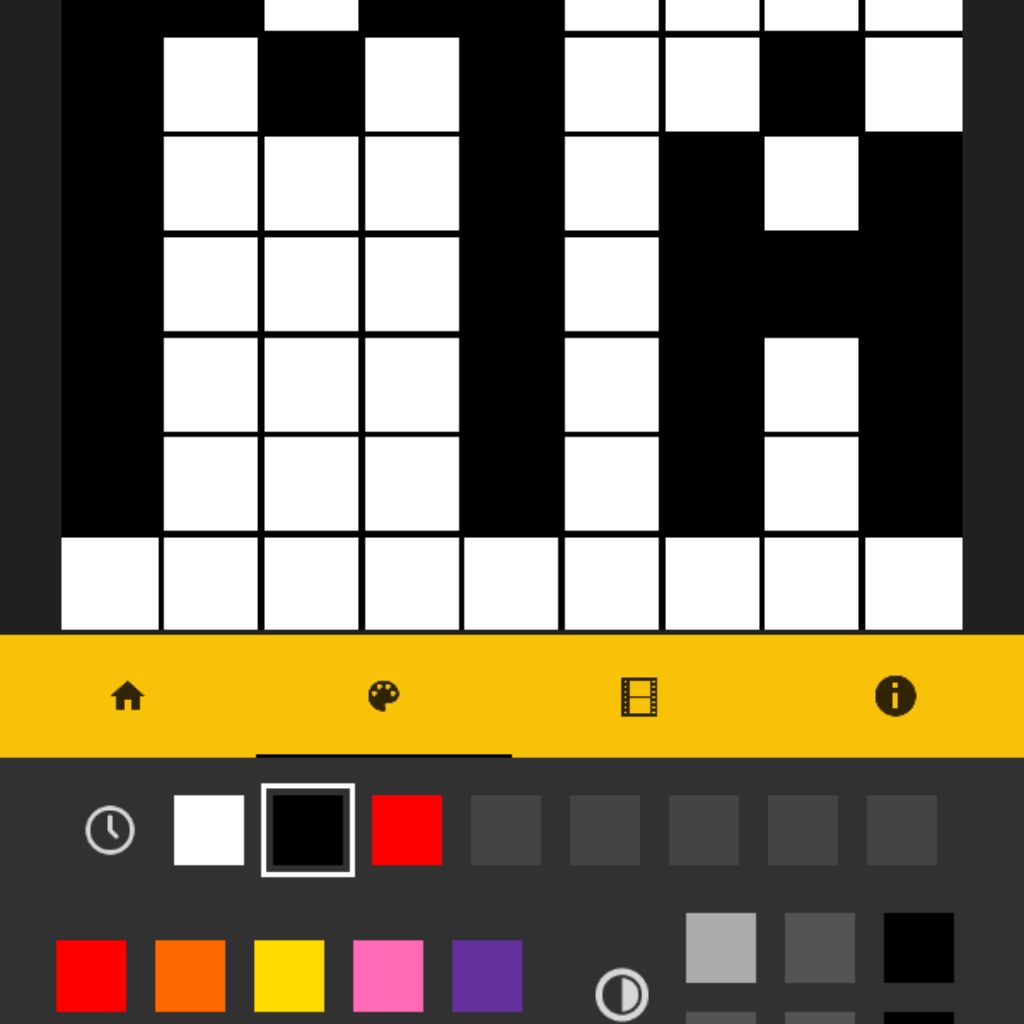The image size is (1024, 1024).
Task: Choose black from recent colors
Action: [x=308, y=830]
